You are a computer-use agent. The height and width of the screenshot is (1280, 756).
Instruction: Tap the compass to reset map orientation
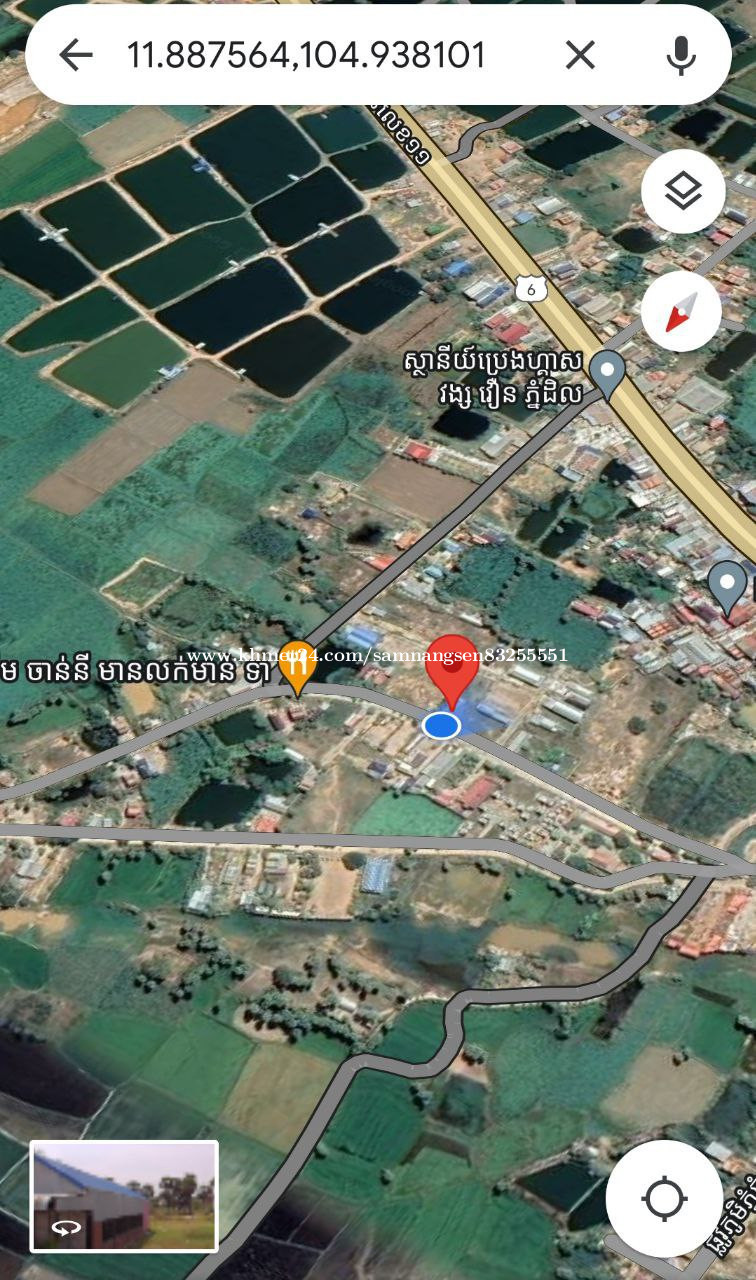pyautogui.click(x=681, y=312)
